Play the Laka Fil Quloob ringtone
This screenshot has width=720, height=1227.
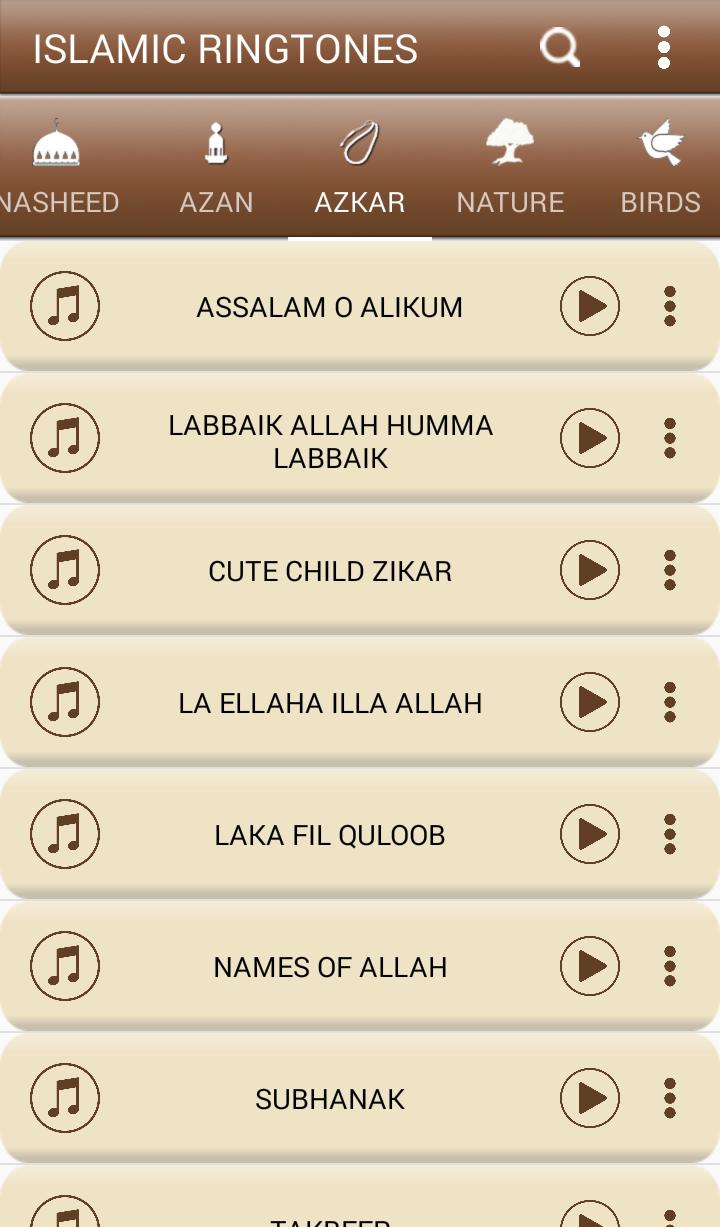pyautogui.click(x=589, y=834)
